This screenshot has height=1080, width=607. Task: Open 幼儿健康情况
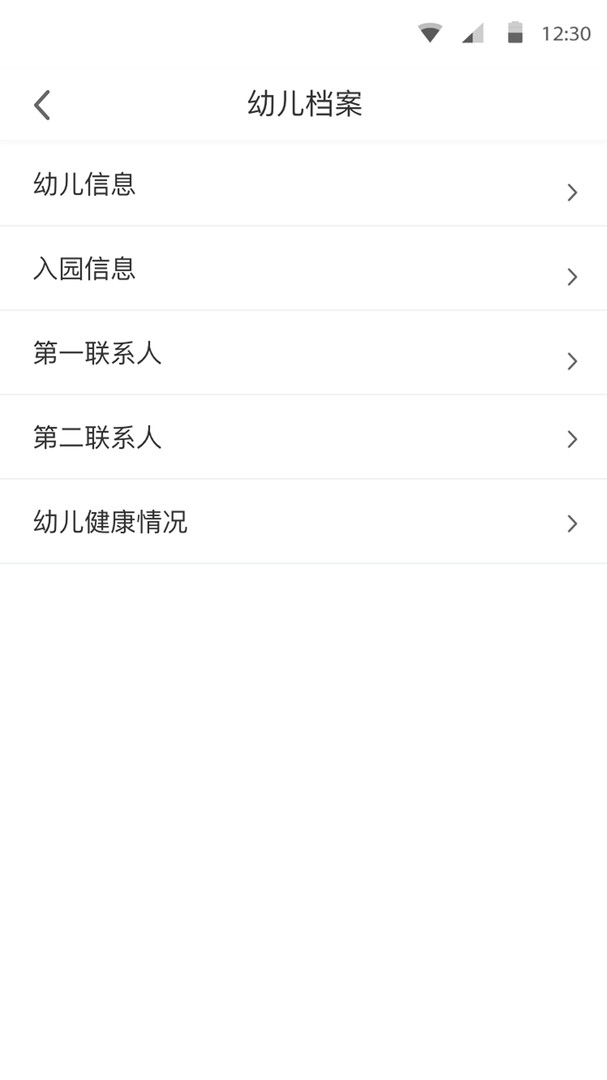click(x=303, y=522)
